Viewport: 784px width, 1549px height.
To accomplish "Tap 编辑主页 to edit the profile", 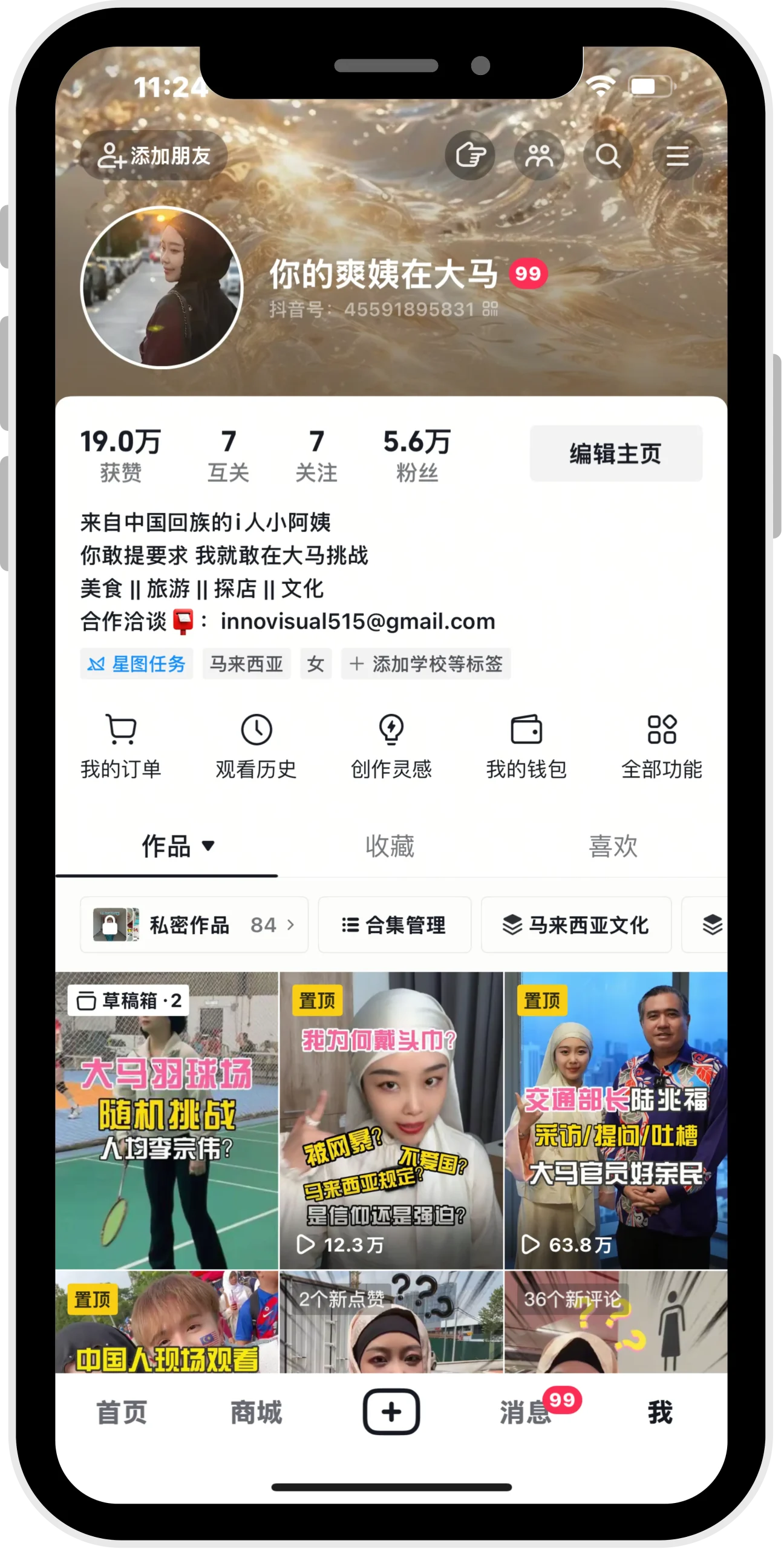I will pos(615,453).
